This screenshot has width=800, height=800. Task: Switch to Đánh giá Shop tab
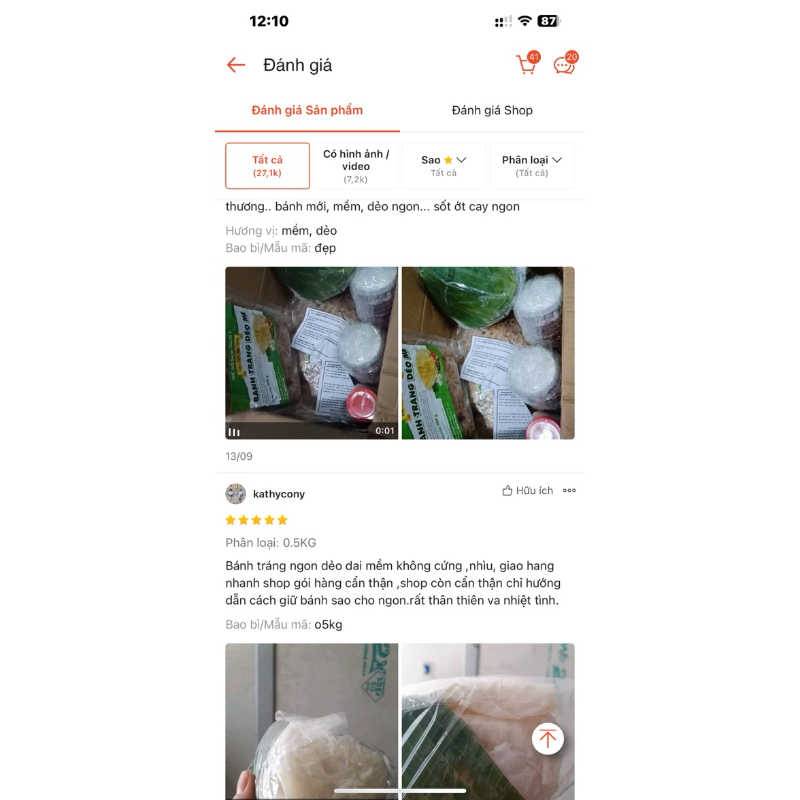point(492,110)
